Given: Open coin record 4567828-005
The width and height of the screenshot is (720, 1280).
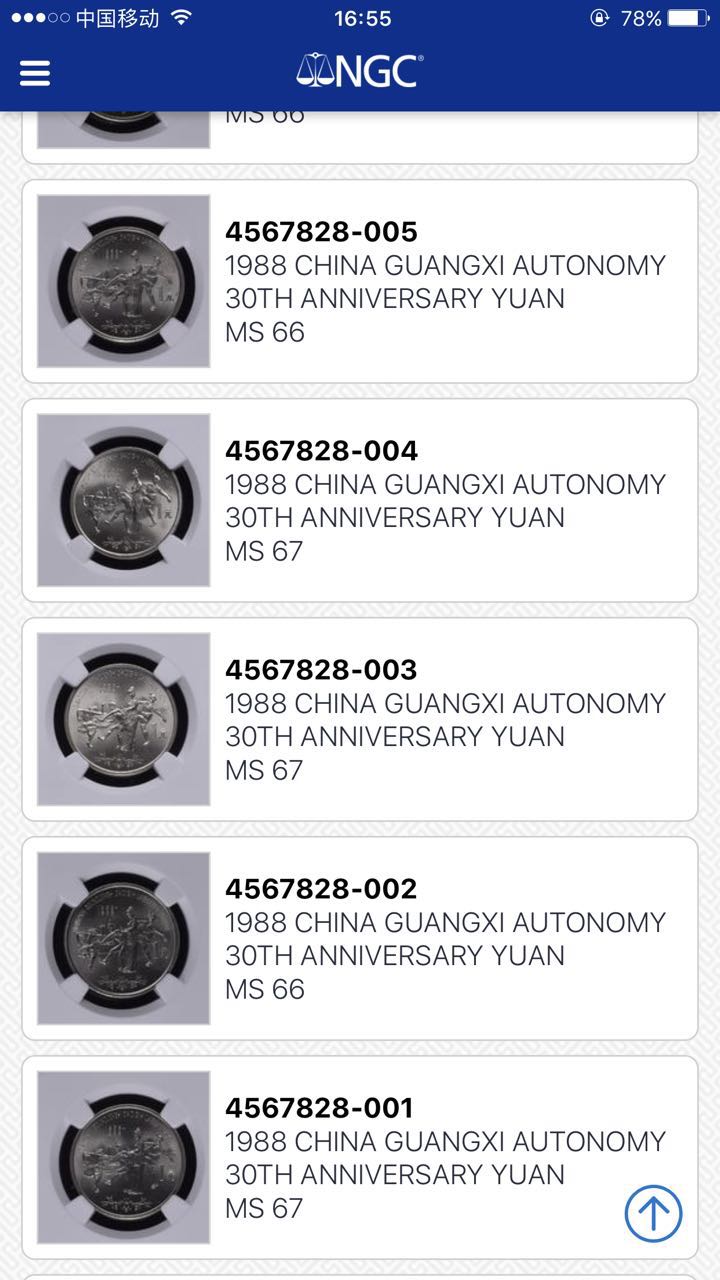Looking at the screenshot, I should (x=360, y=281).
